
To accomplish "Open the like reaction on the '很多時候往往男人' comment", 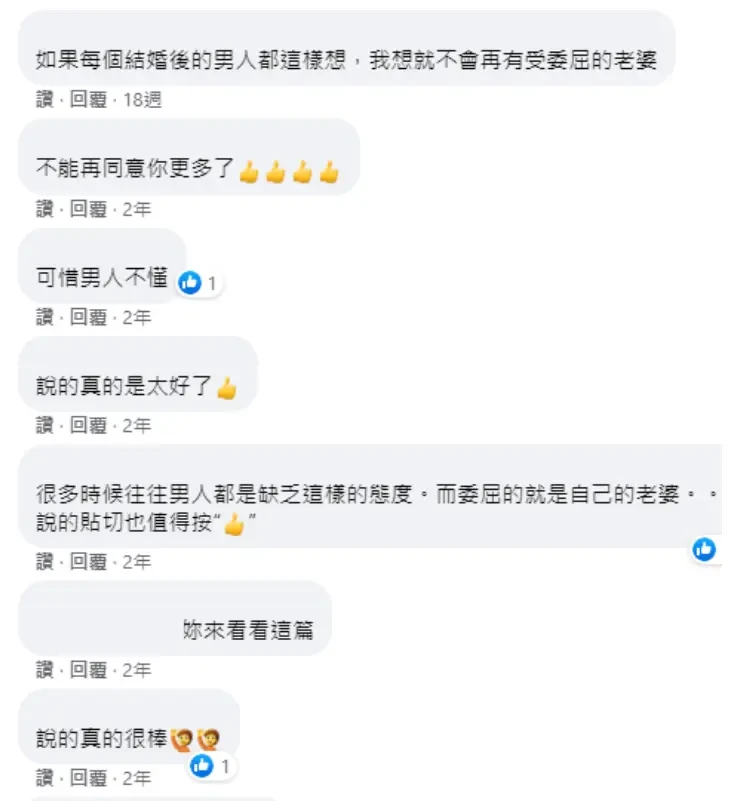I will coord(705,548).
